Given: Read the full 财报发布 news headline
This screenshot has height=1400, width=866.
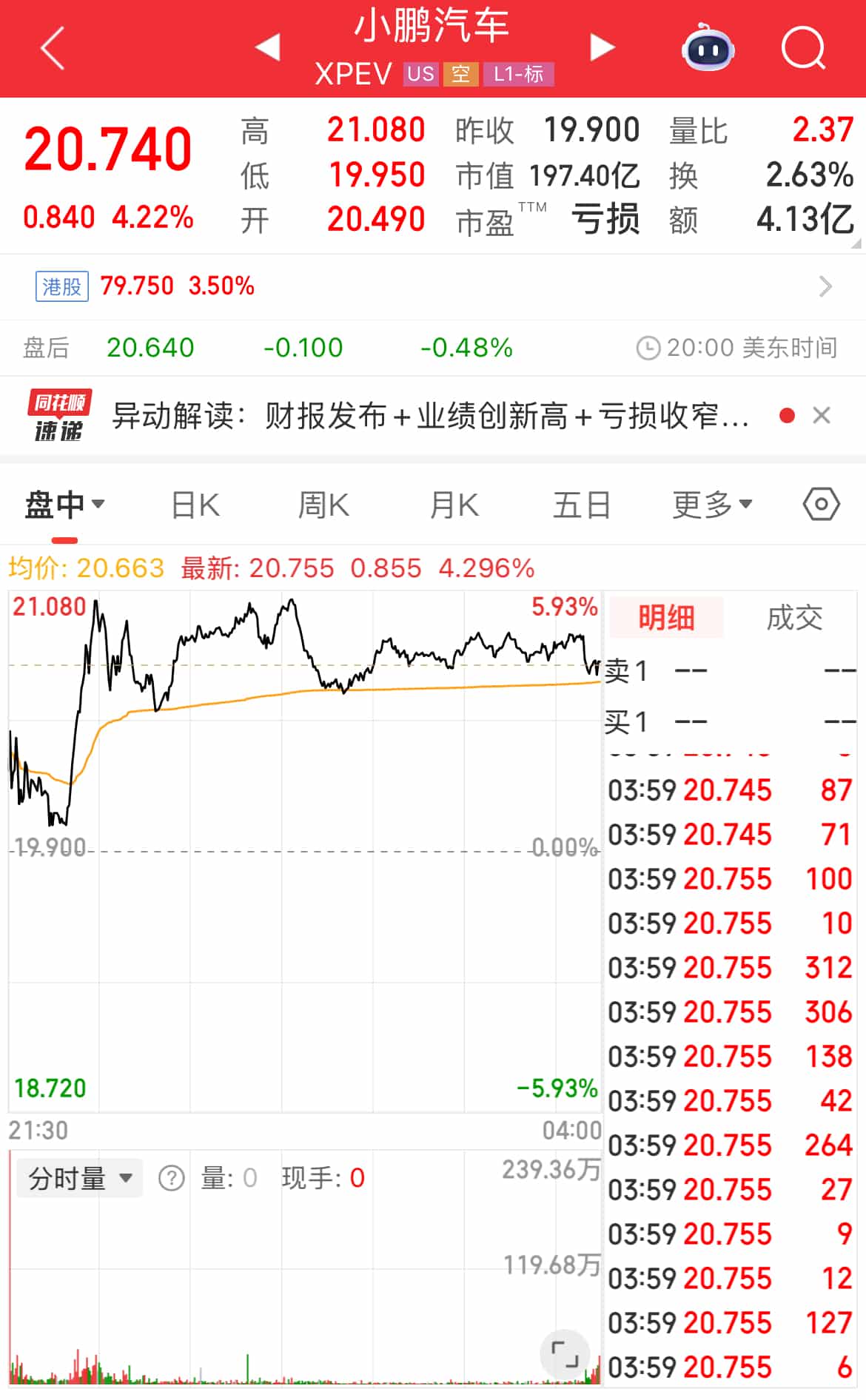Looking at the screenshot, I should point(429,416).
